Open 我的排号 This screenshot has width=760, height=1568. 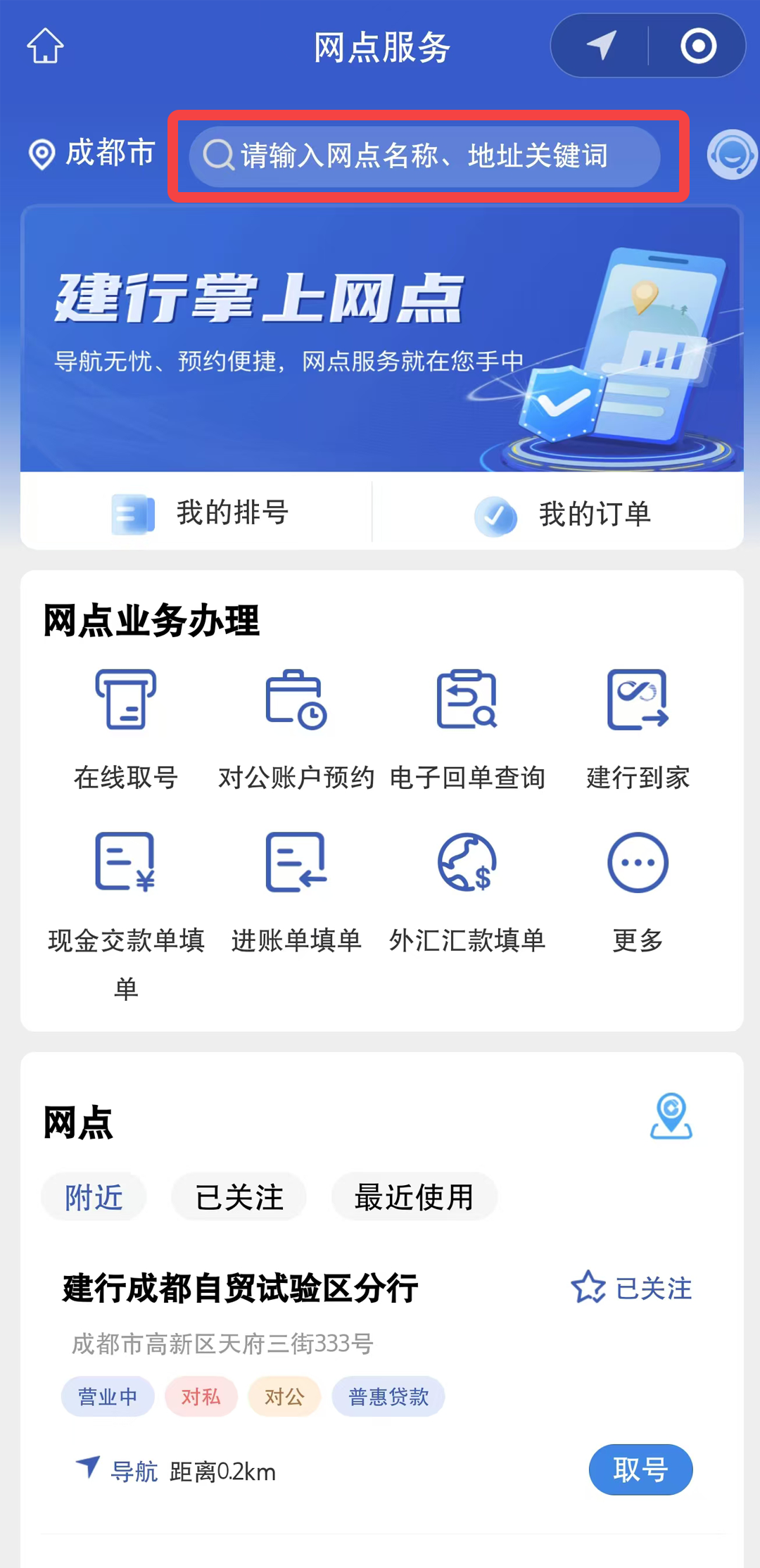[x=201, y=513]
